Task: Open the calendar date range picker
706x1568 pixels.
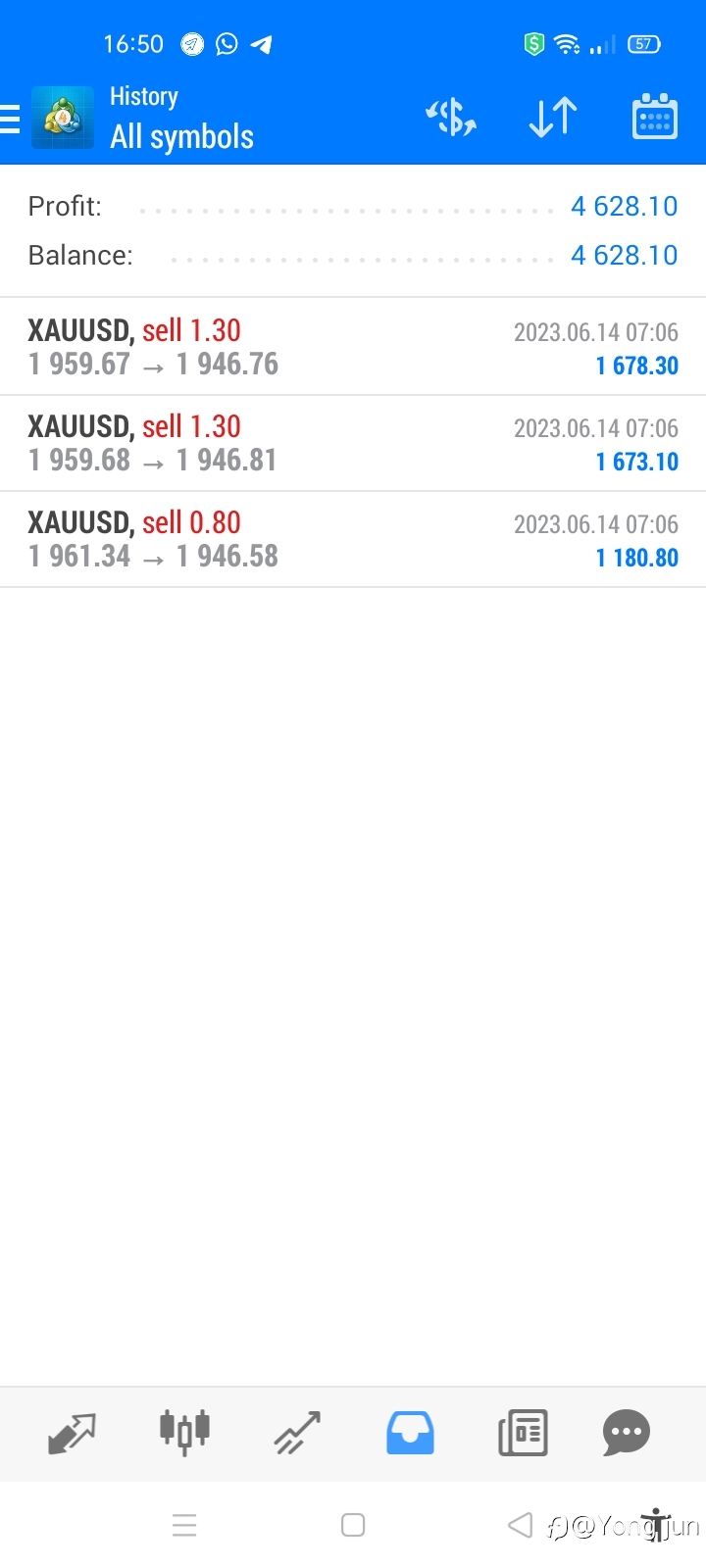Action: [655, 117]
